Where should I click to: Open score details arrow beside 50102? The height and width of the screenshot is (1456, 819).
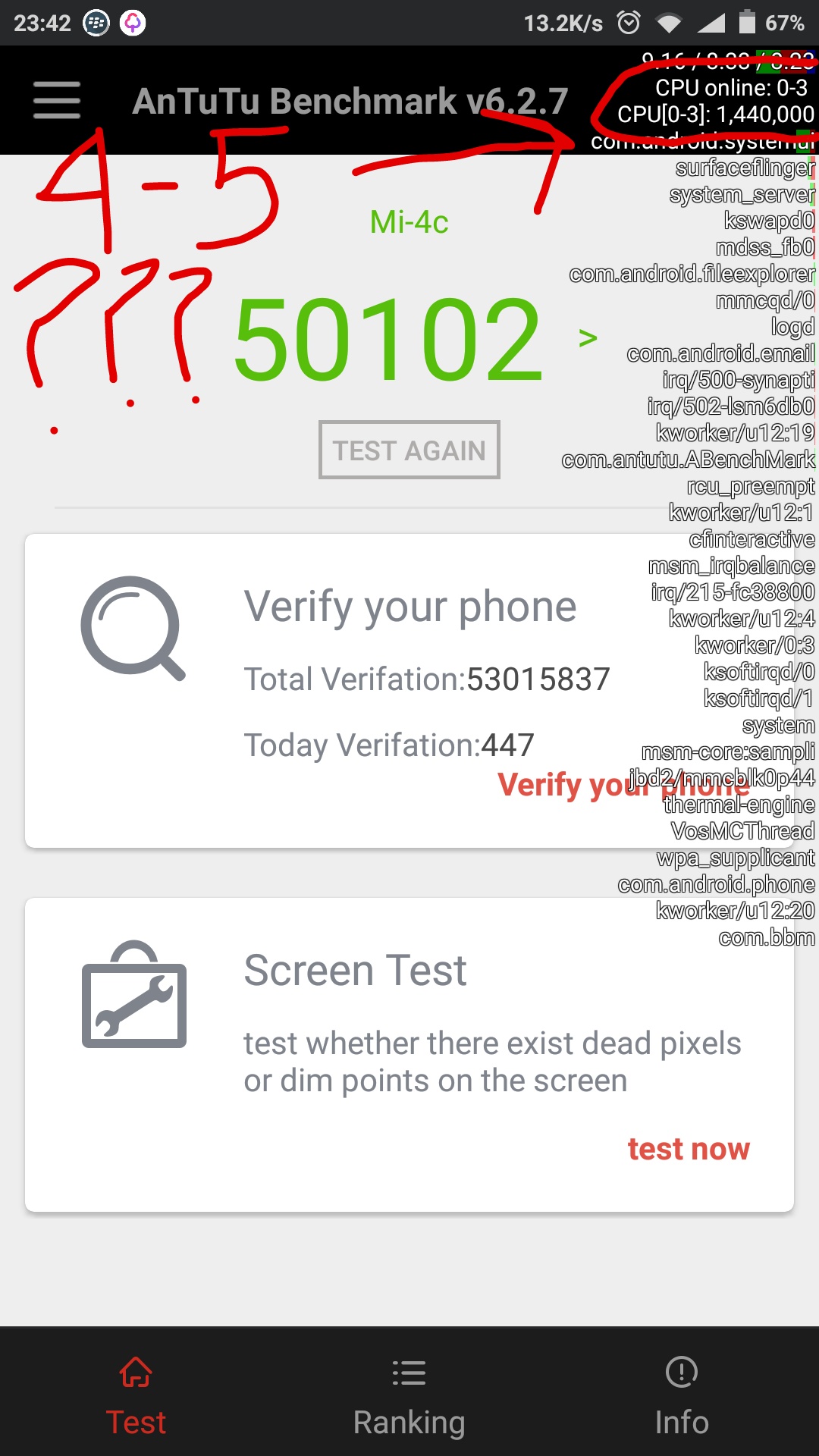pos(588,337)
